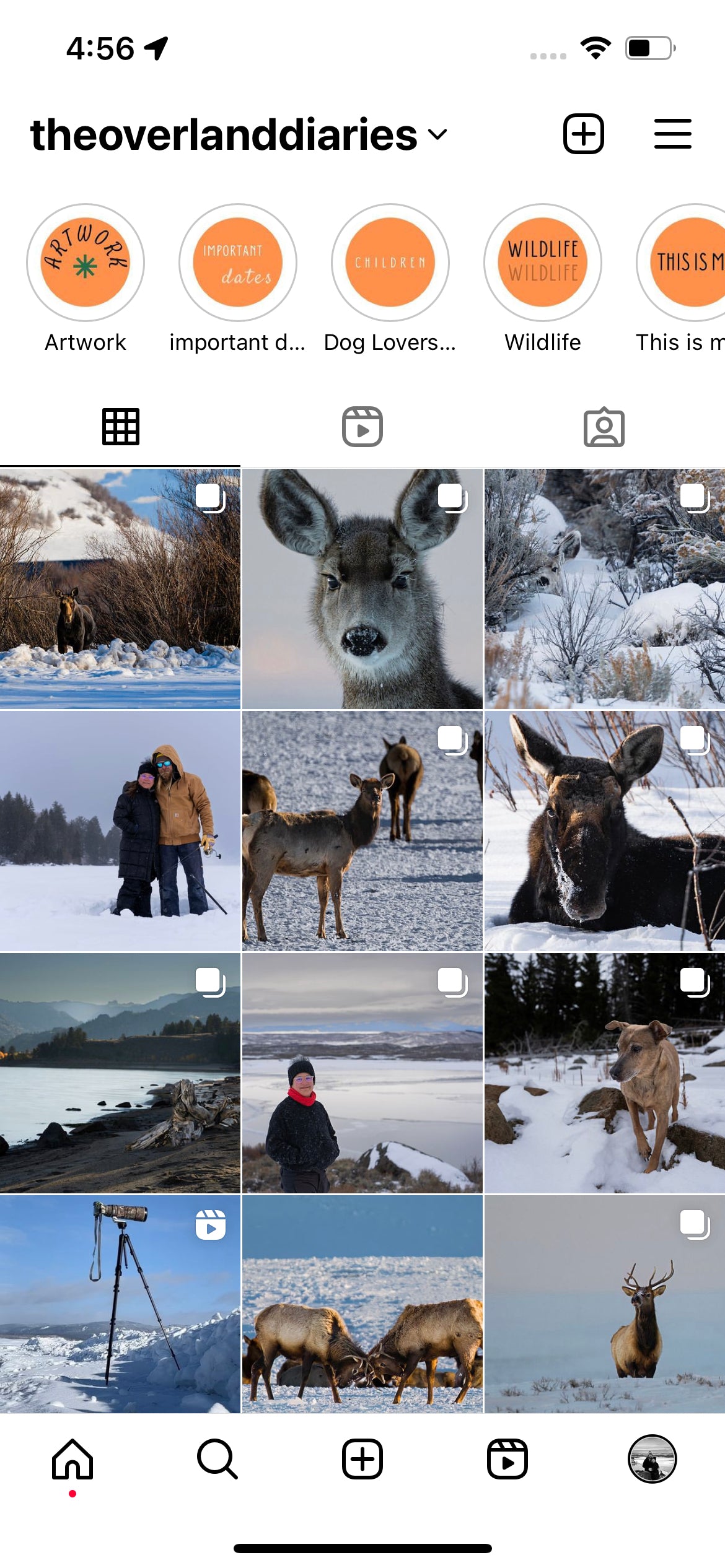
Task: View the important dates highlight
Action: [238, 263]
